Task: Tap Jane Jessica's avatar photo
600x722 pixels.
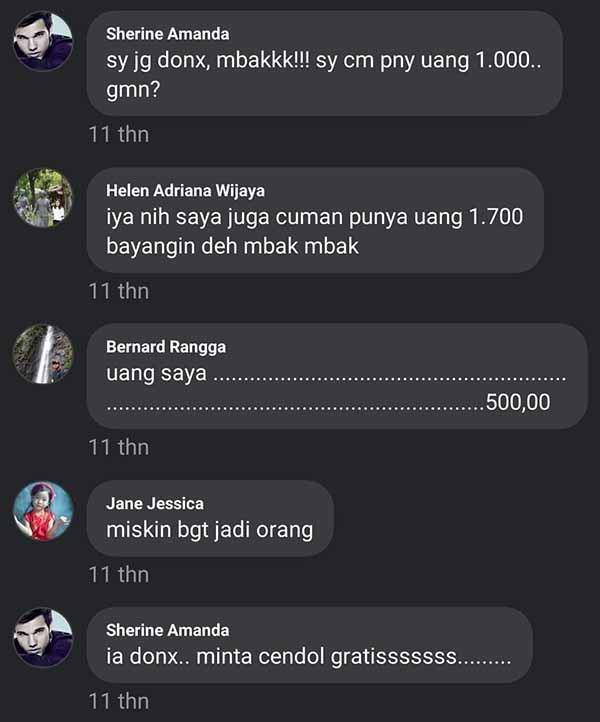Action: click(x=43, y=511)
